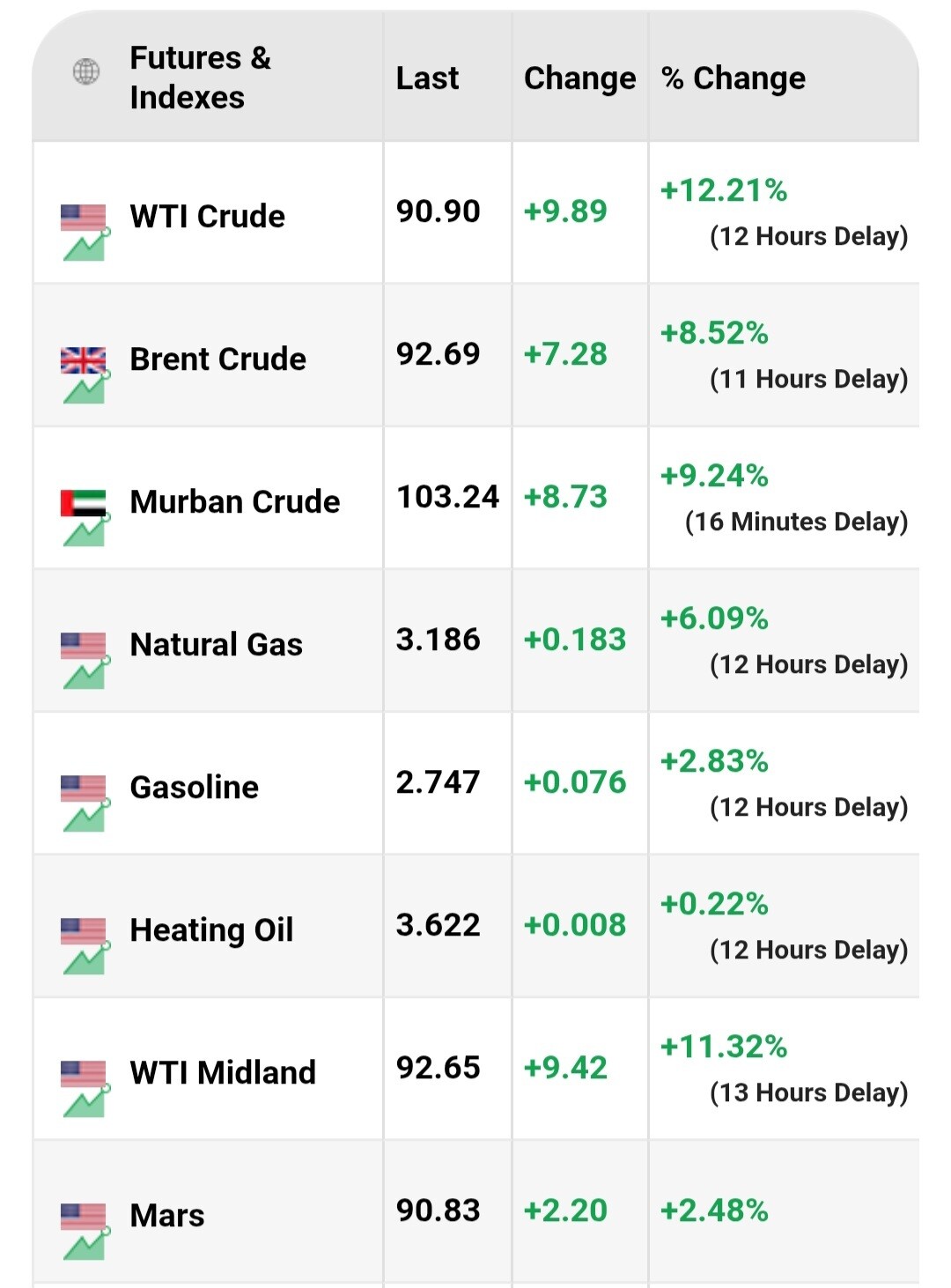Open the Gasoline row

click(x=475, y=784)
